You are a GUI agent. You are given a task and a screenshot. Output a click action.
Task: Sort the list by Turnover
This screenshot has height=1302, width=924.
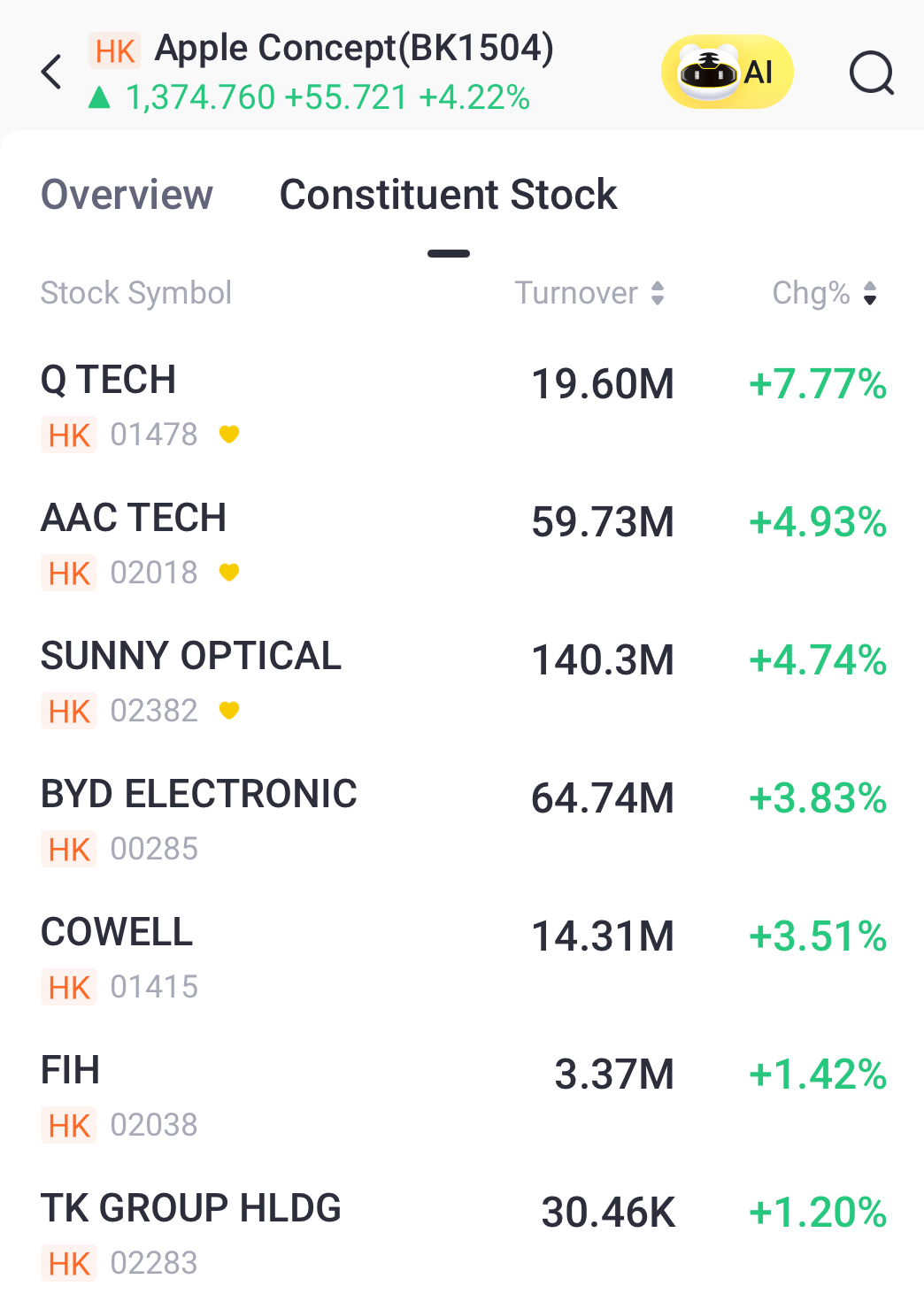589,293
